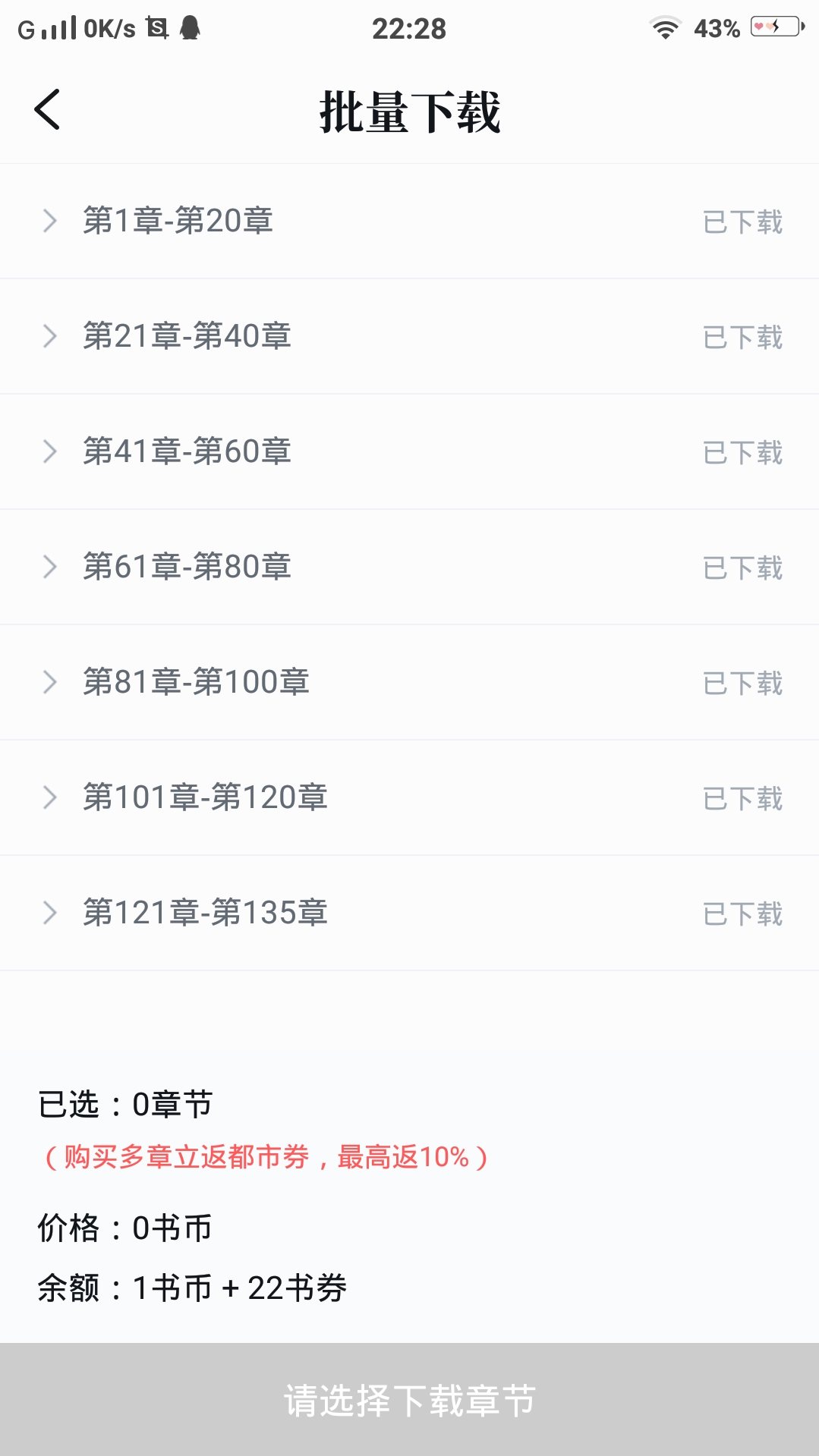Expand the 第1章-第20章 chapter group
This screenshot has height=1456, width=819.
50,221
